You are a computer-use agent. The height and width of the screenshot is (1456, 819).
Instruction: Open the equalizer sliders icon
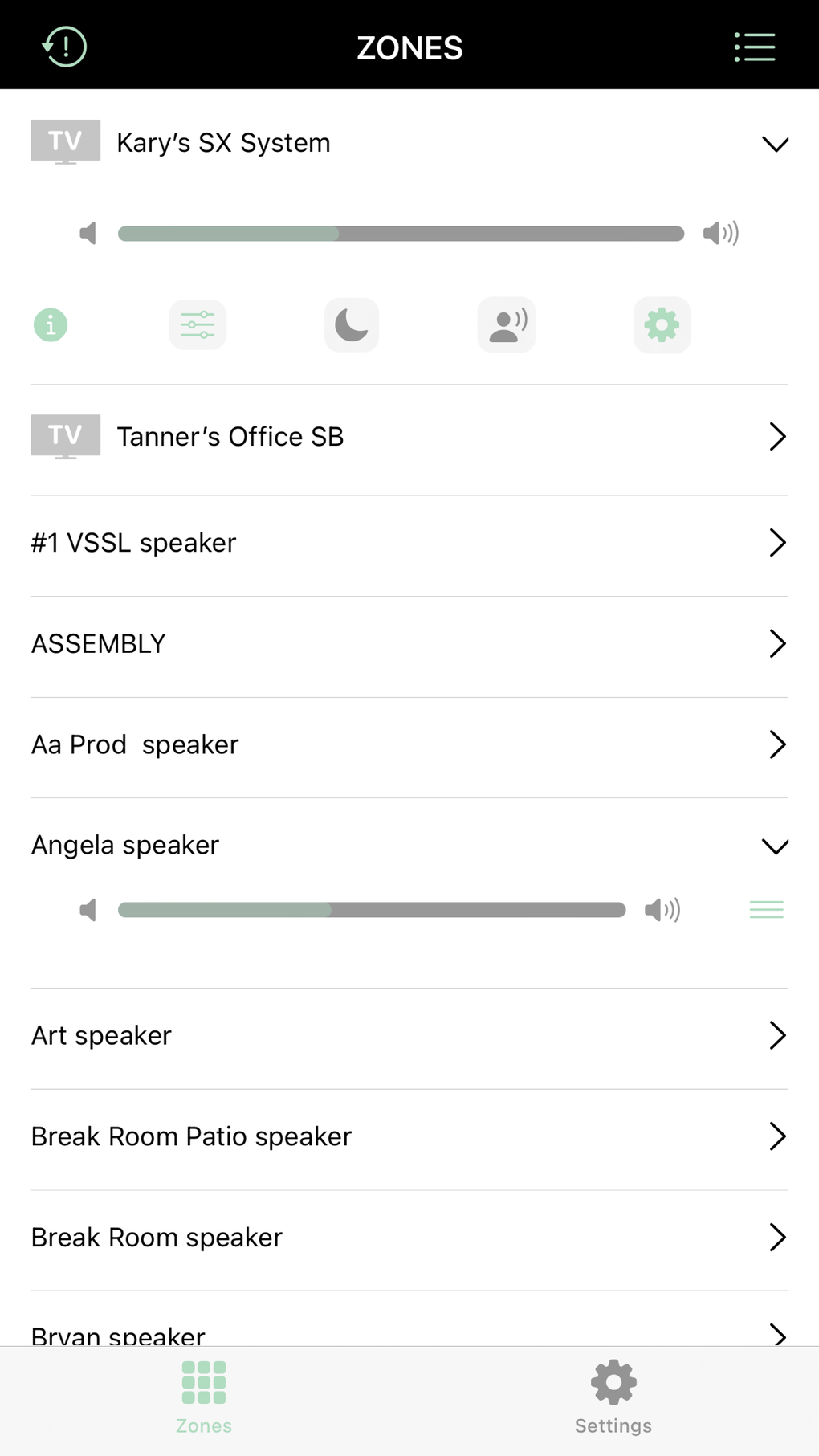coord(198,325)
